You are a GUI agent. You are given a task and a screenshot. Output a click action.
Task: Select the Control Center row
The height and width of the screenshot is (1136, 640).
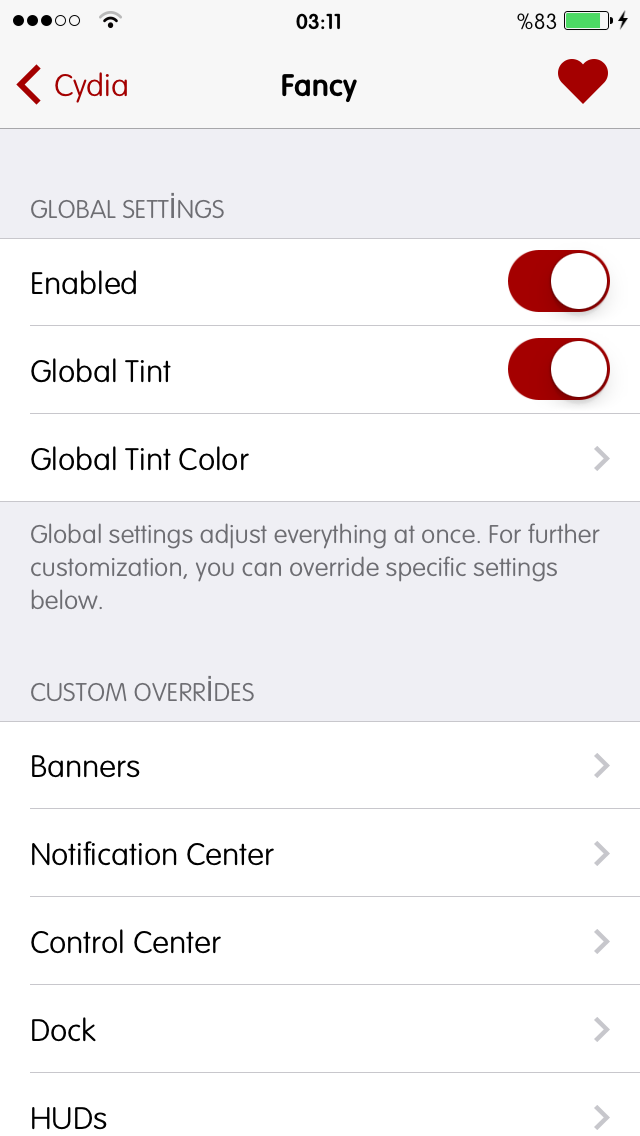pyautogui.click(x=320, y=941)
